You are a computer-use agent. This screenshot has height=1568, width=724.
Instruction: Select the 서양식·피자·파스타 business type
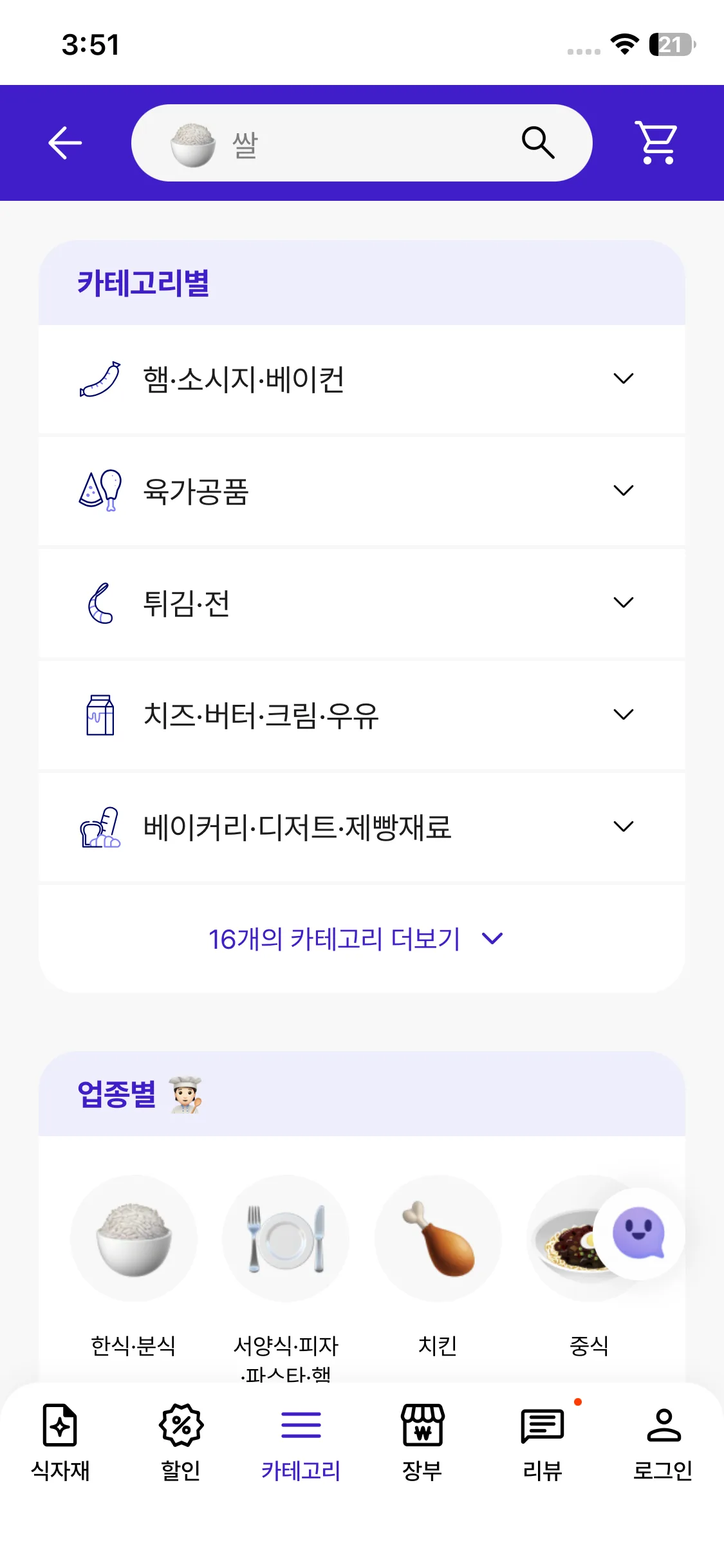[x=286, y=1239]
